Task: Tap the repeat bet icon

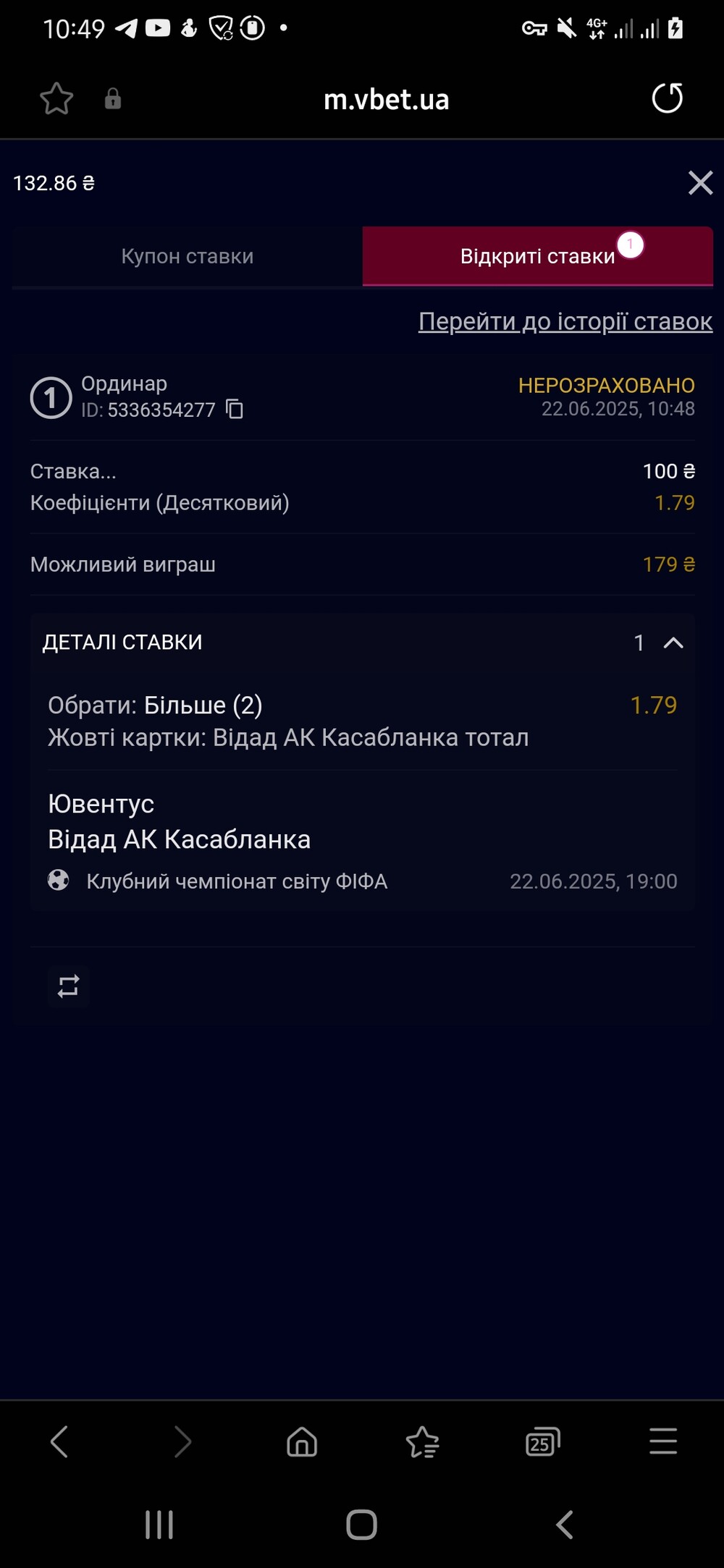Action: click(68, 987)
